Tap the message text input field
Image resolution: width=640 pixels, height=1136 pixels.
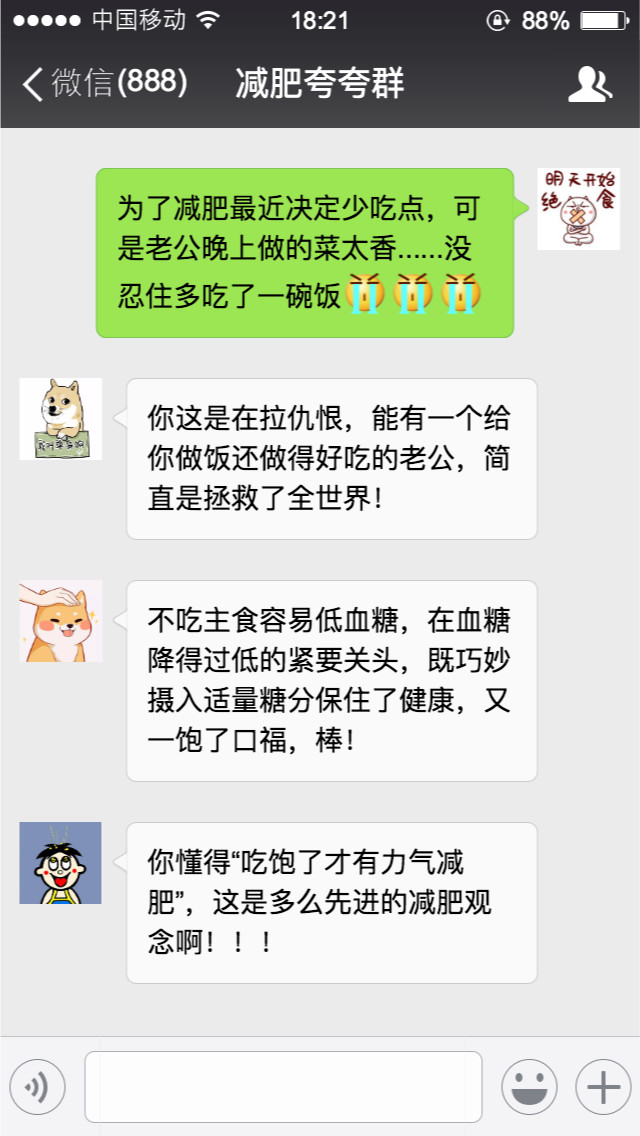(x=283, y=1087)
